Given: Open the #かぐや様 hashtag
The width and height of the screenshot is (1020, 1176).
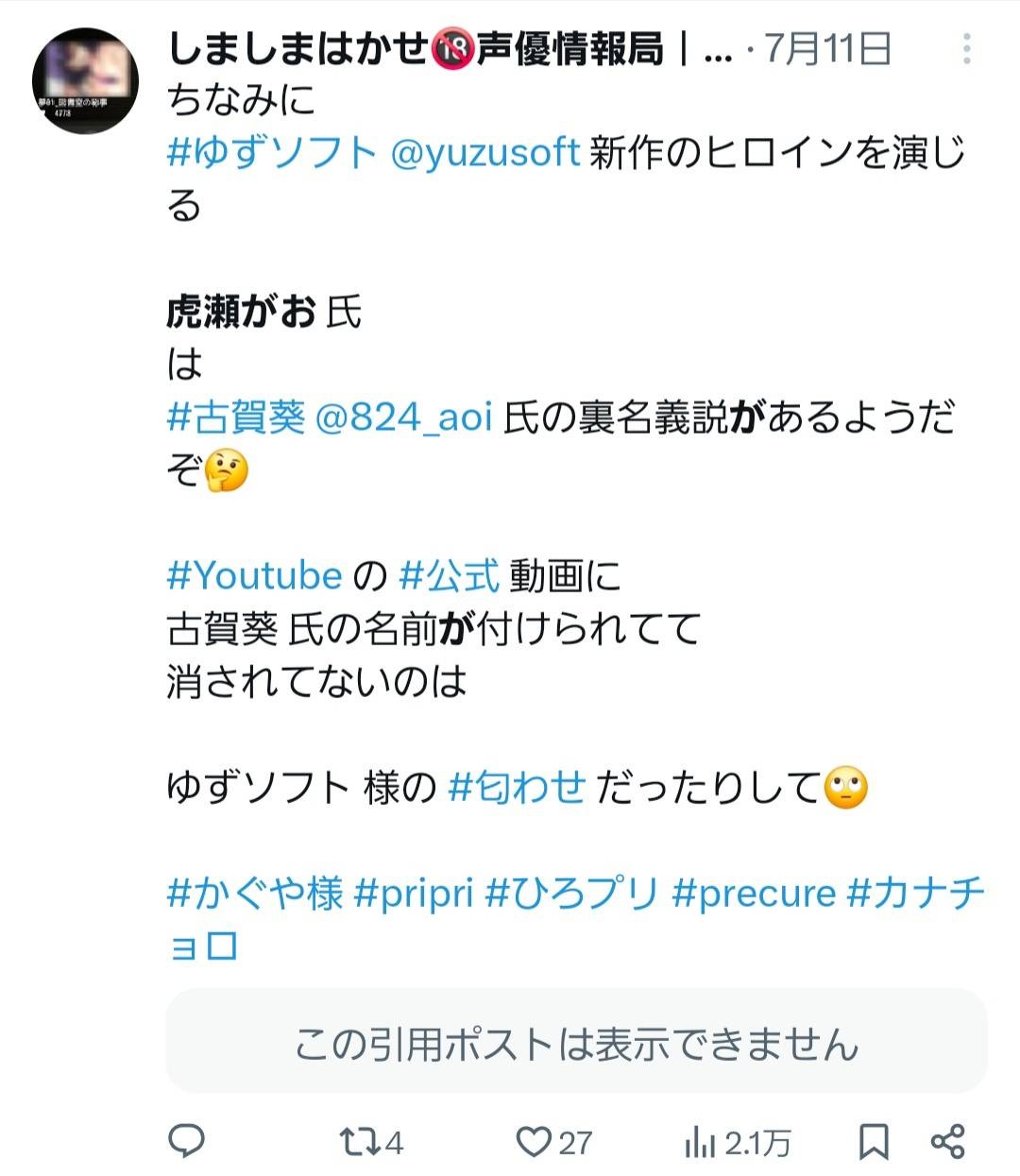Looking at the screenshot, I should tap(254, 893).
